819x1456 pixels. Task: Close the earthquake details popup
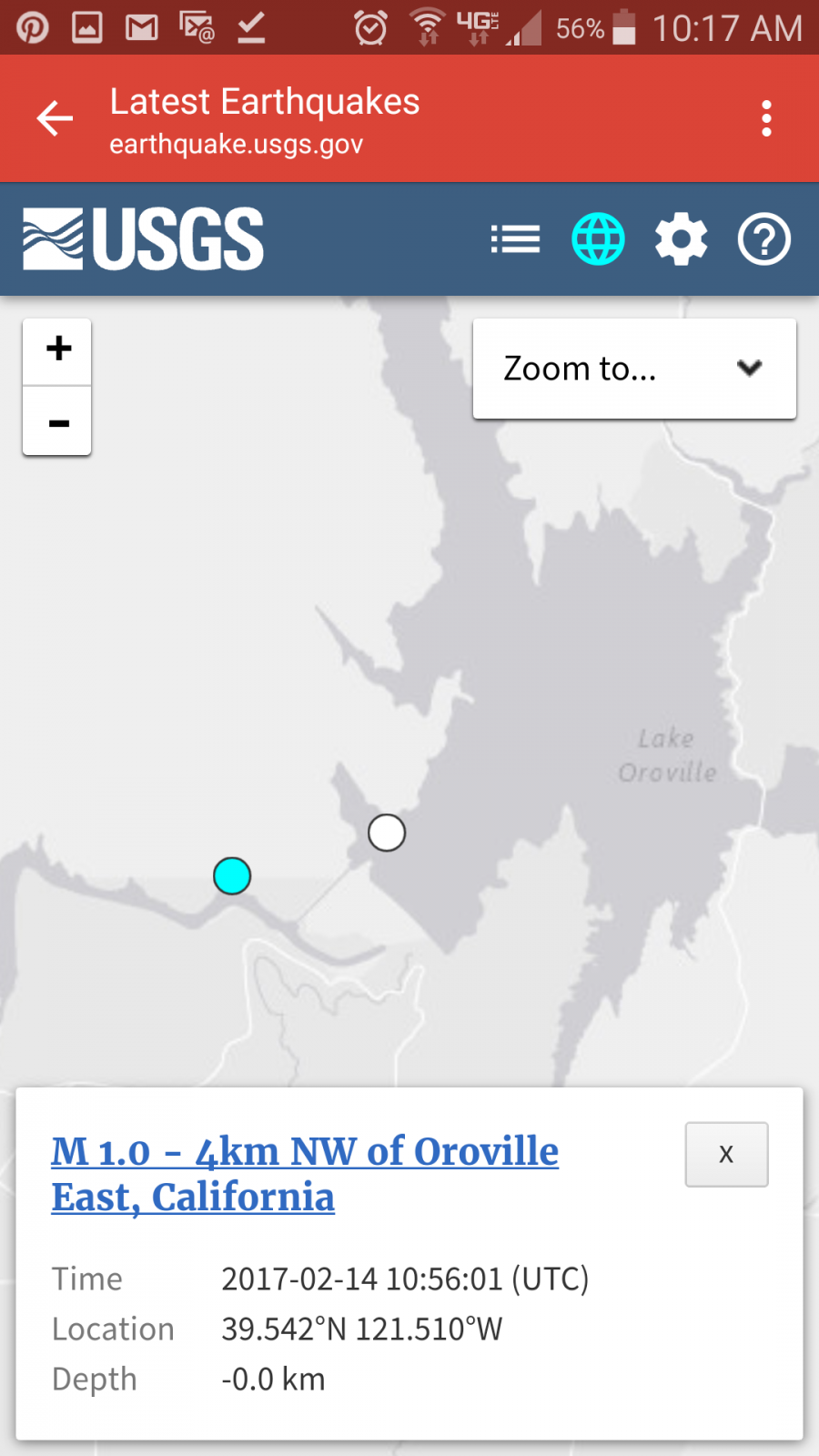tap(726, 1154)
